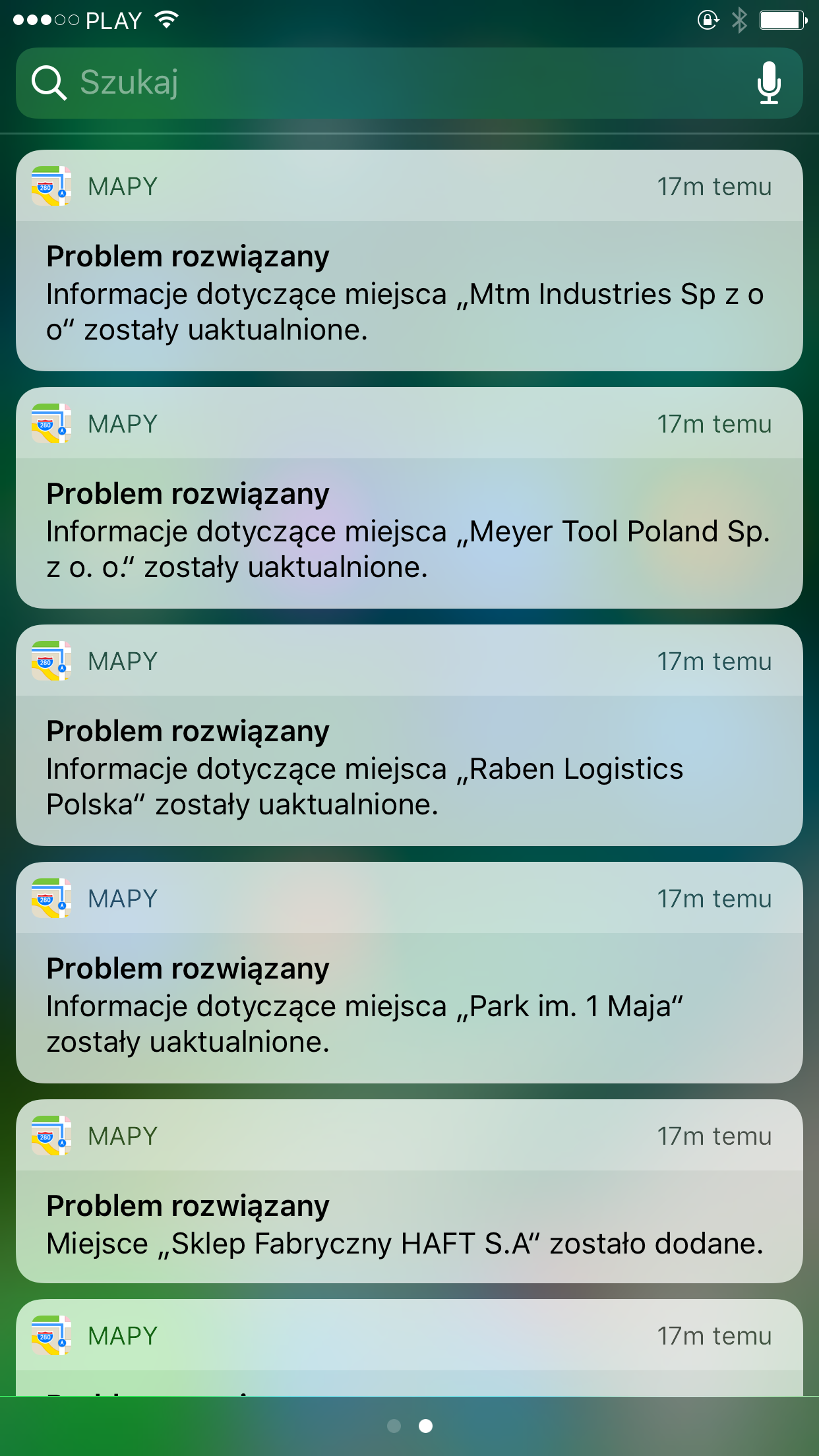The width and height of the screenshot is (819, 1456).
Task: Start voice dictation with the microphone
Action: click(x=769, y=83)
